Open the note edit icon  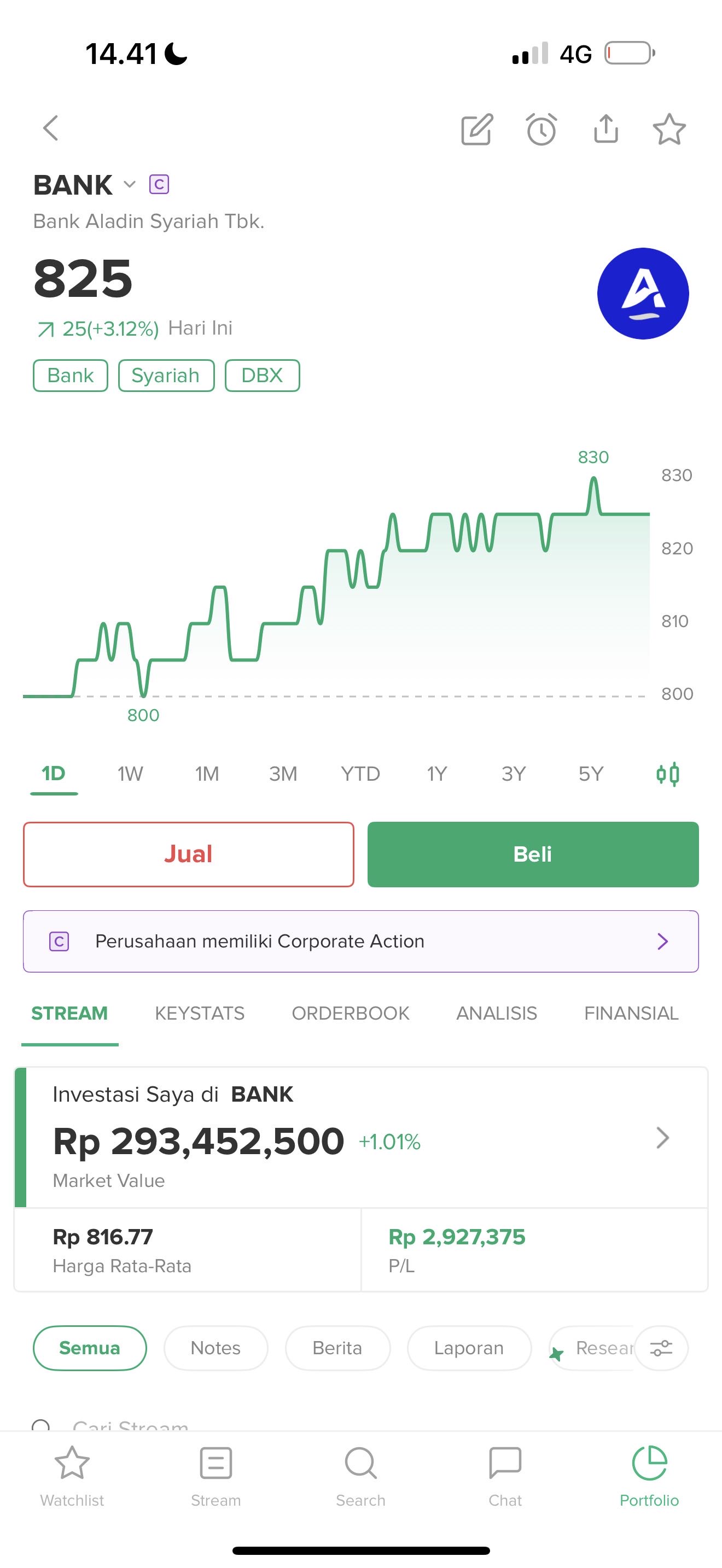[x=476, y=129]
